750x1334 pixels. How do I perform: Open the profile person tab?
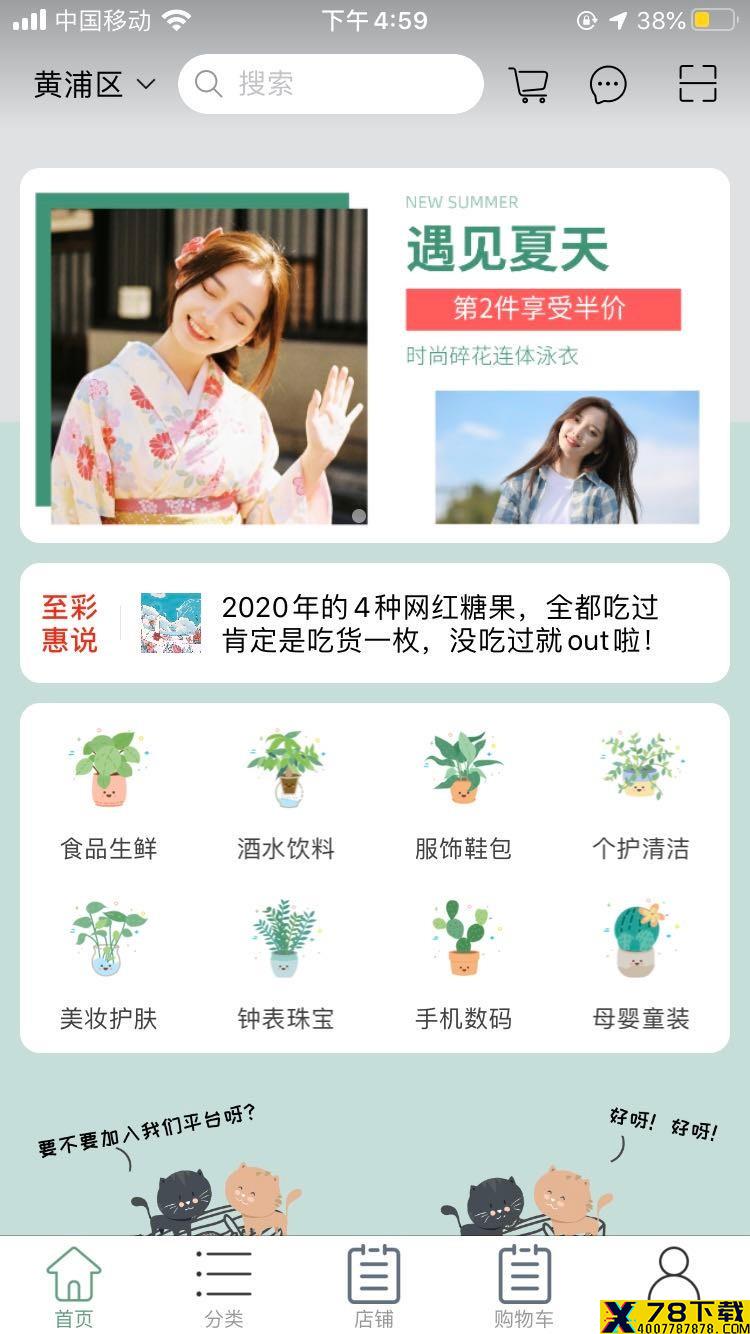click(674, 1275)
